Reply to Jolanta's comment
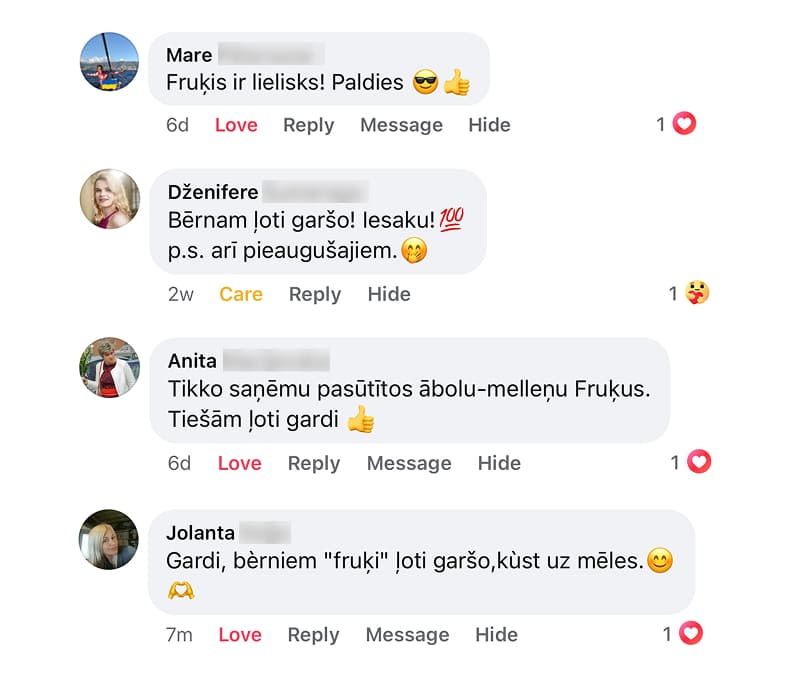800x680 pixels. (313, 635)
